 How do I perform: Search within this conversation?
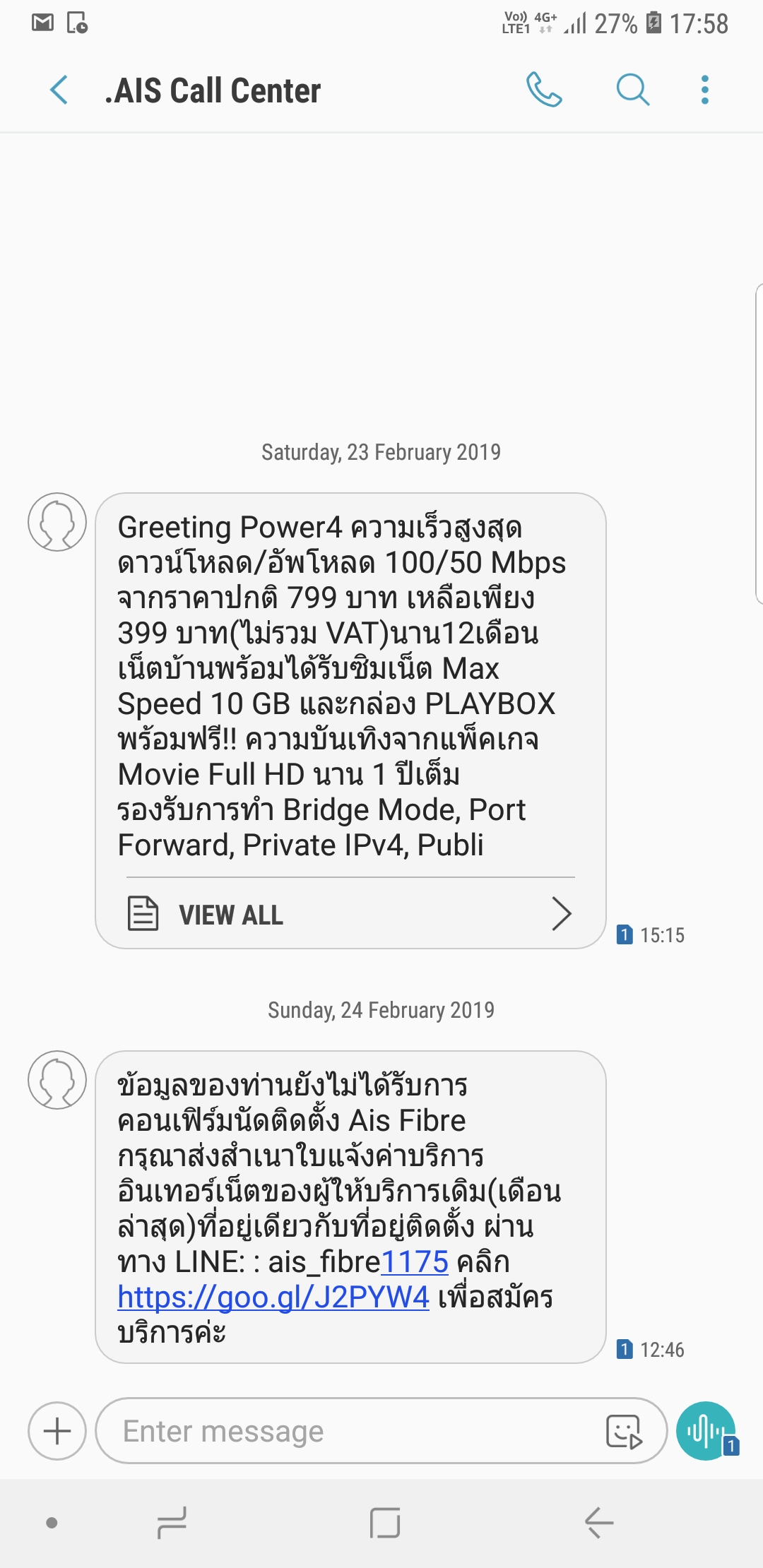632,90
